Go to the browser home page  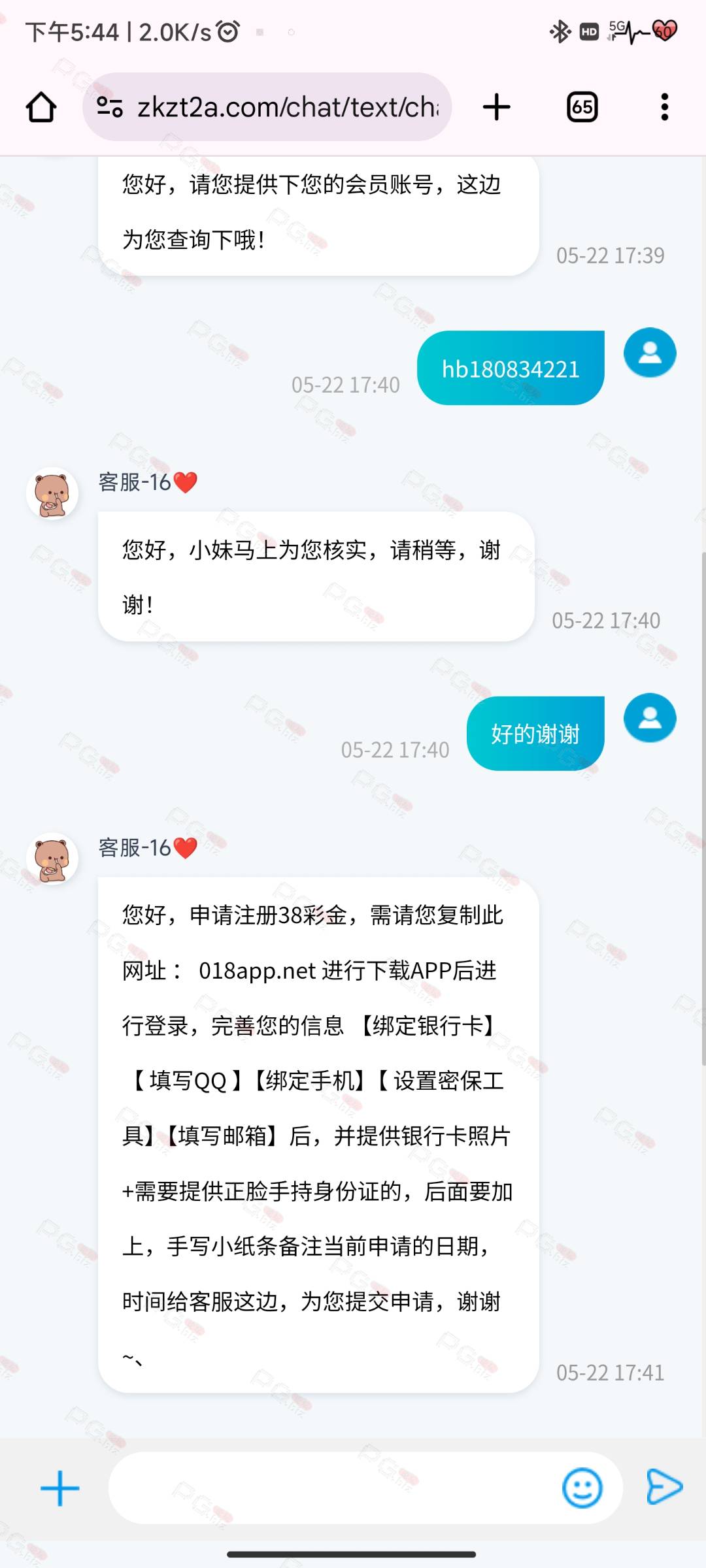[41, 107]
